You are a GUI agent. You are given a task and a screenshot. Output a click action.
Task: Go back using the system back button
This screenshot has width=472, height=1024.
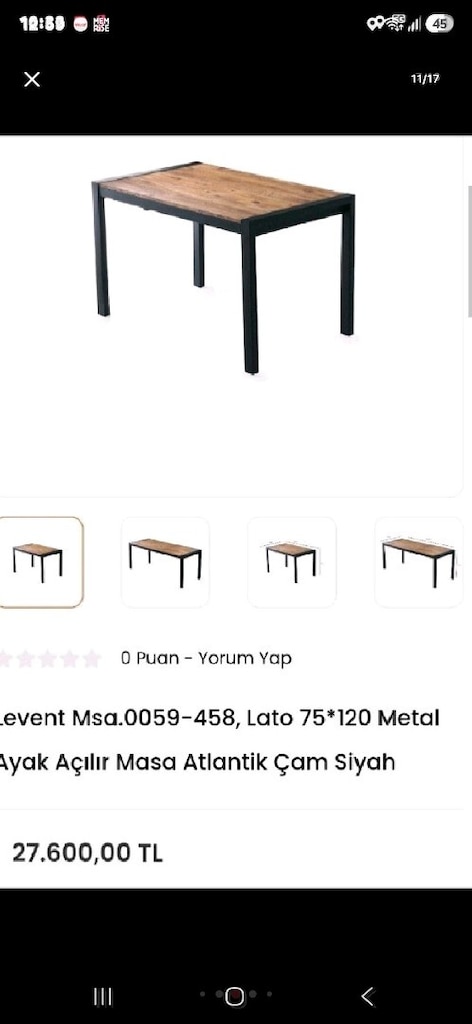(x=368, y=996)
